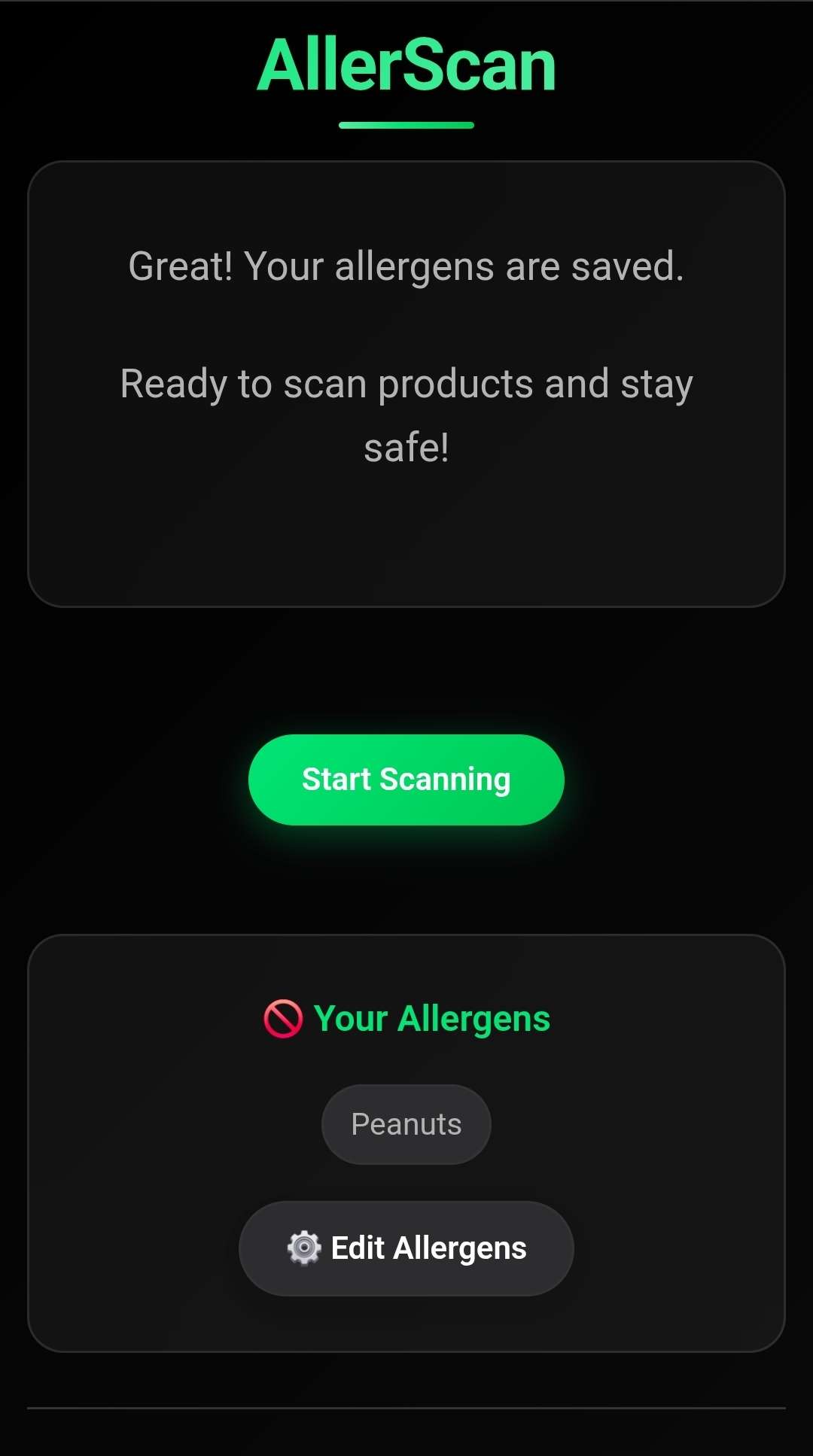Tap the text reading Ready to scan products

coord(406,384)
